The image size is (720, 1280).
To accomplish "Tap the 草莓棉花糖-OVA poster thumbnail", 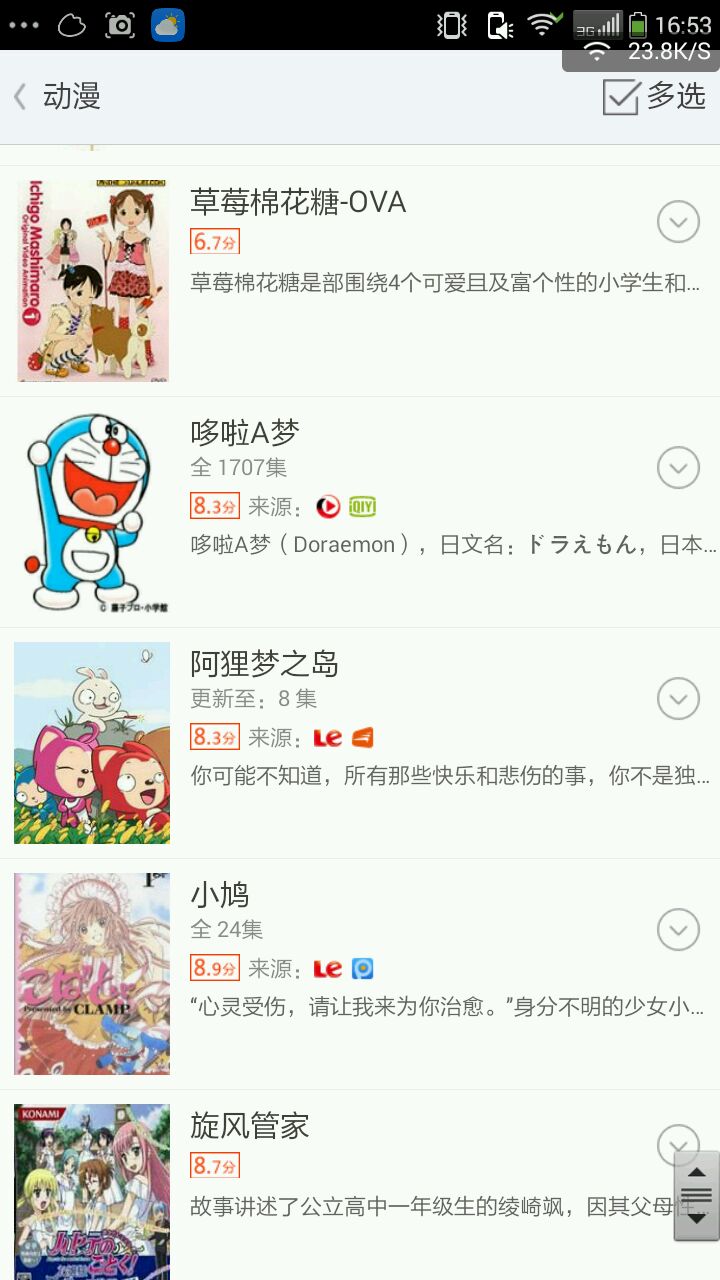I will (93, 281).
